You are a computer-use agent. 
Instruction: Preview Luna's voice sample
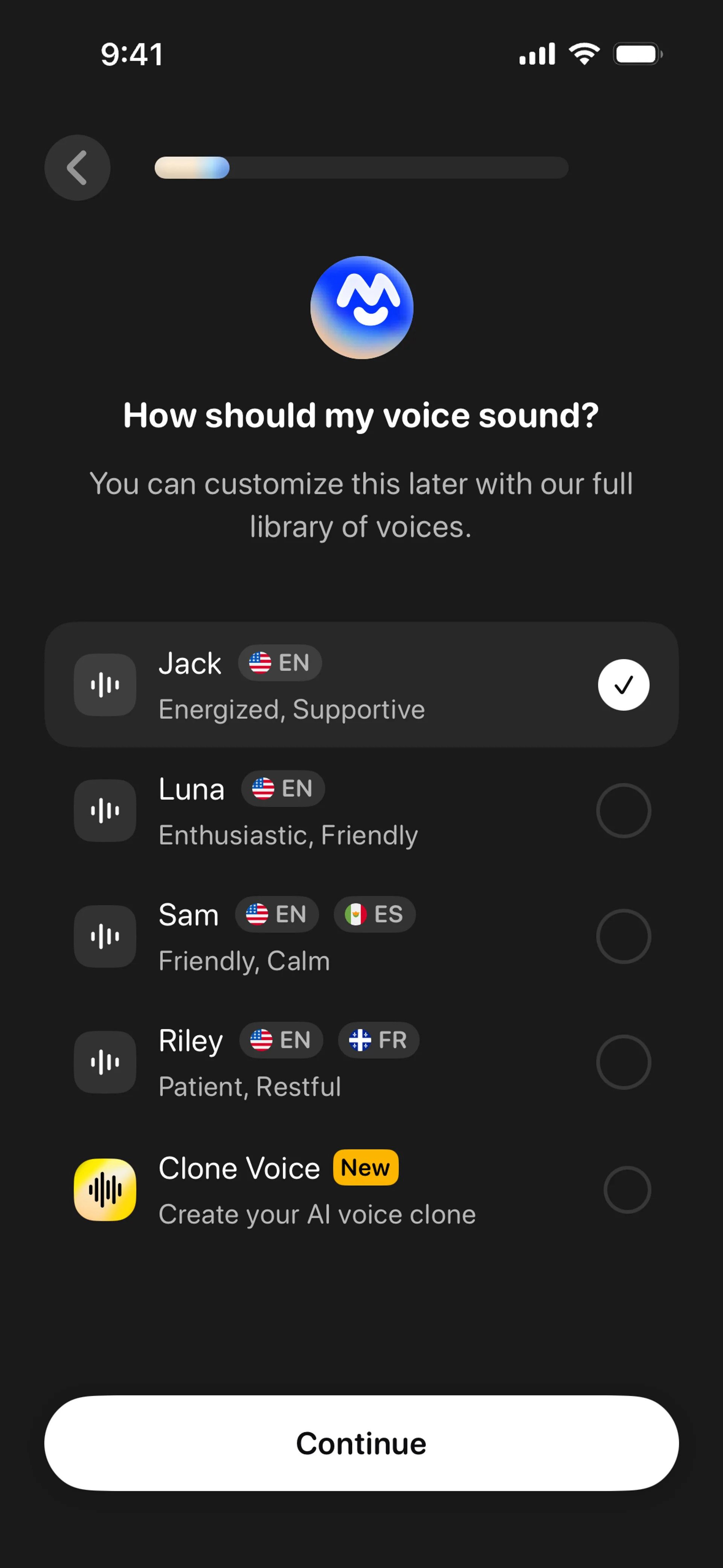(x=105, y=811)
